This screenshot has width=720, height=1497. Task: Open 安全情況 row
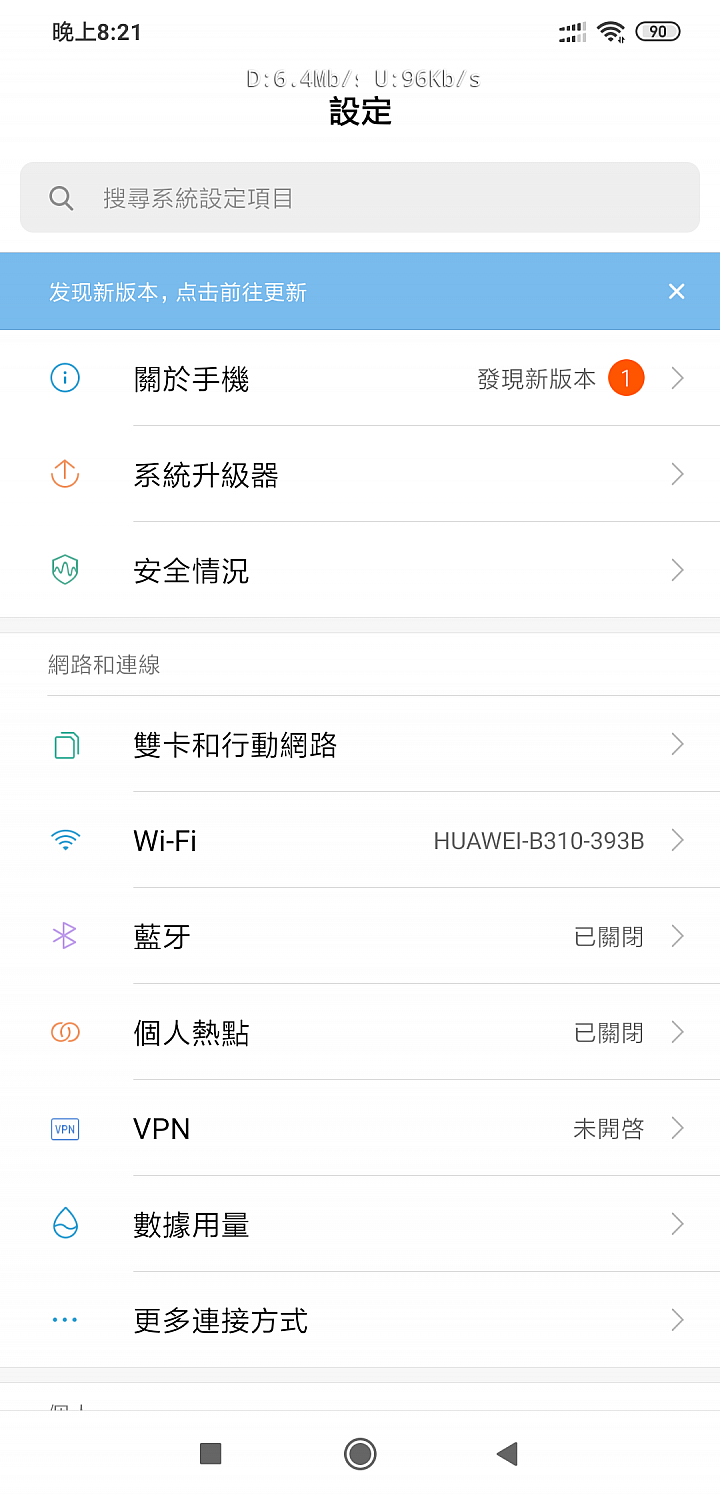pyautogui.click(x=360, y=570)
